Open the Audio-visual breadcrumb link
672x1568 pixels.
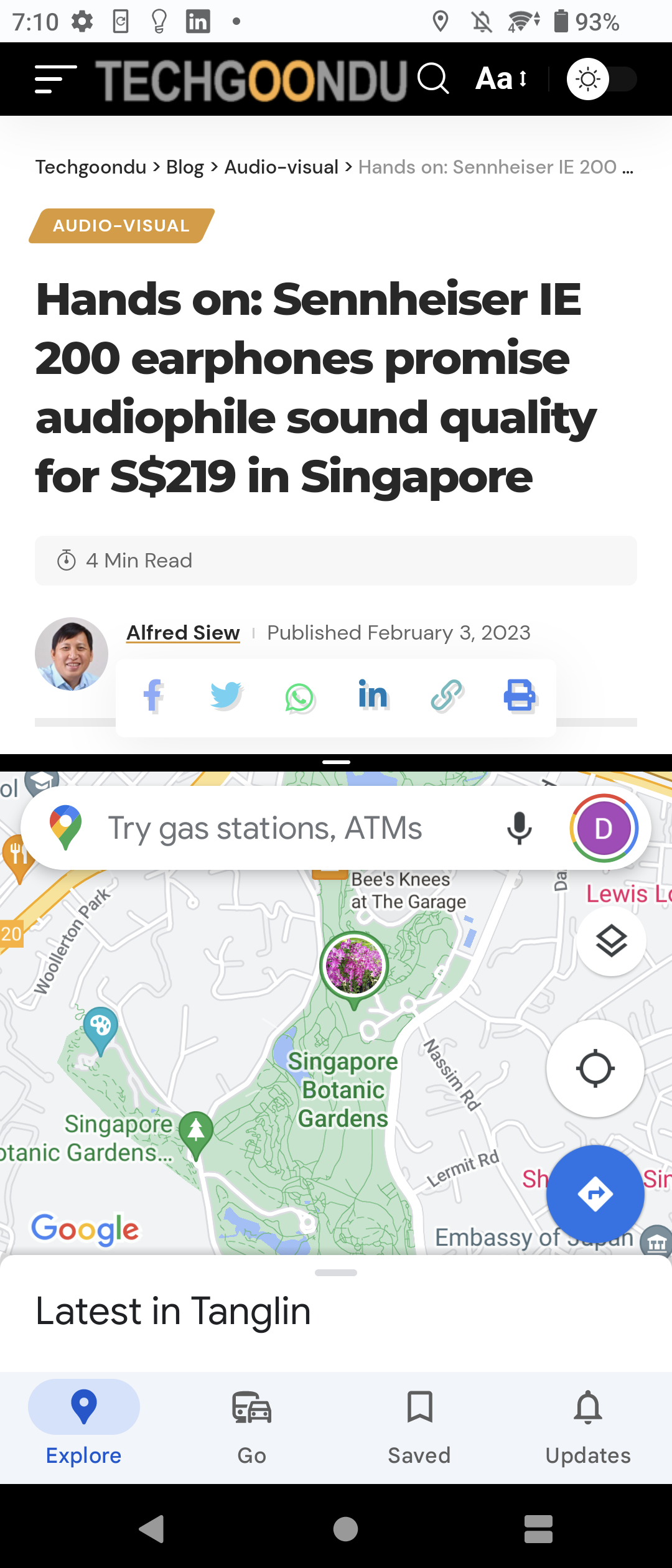coord(281,167)
